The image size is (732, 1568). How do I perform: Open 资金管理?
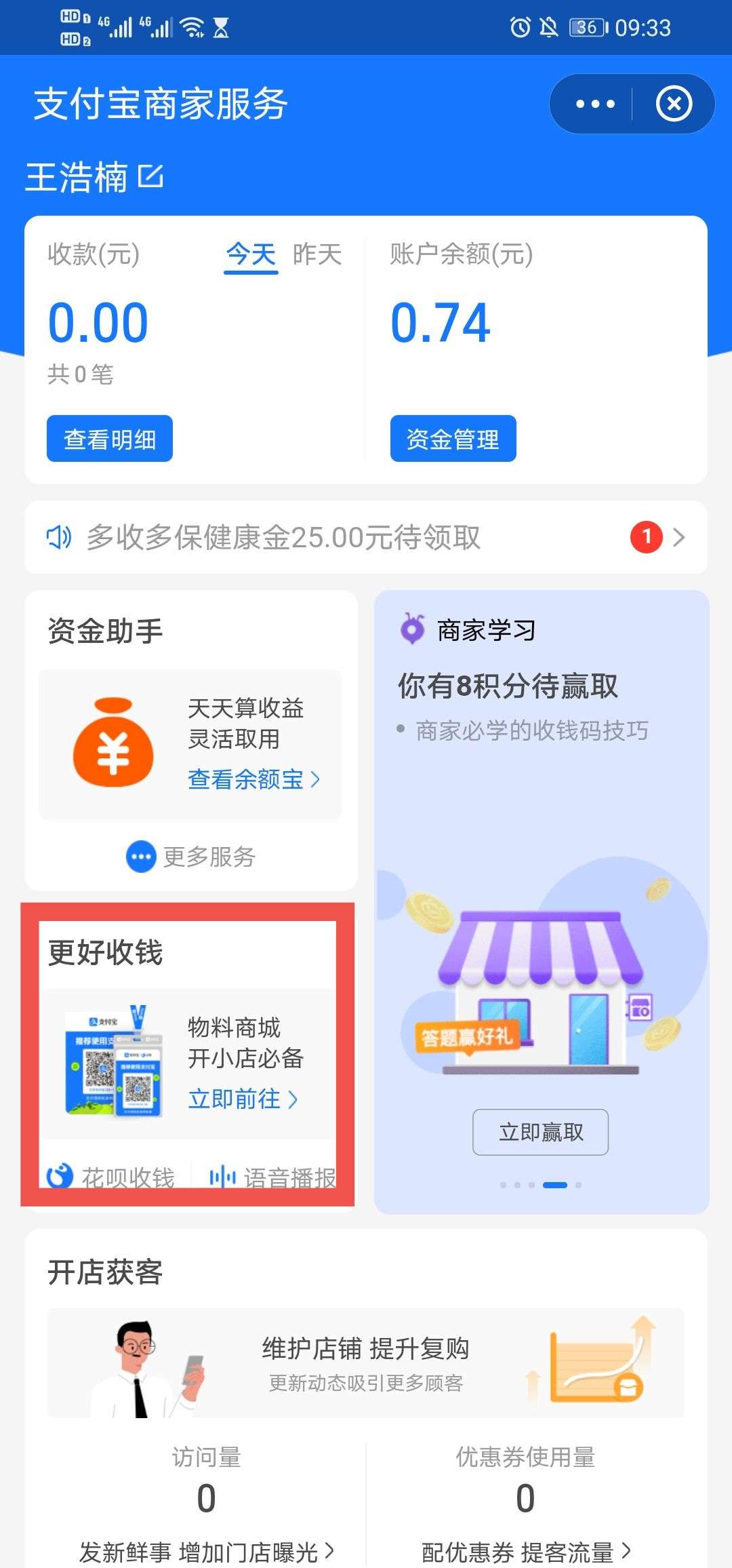pos(453,438)
